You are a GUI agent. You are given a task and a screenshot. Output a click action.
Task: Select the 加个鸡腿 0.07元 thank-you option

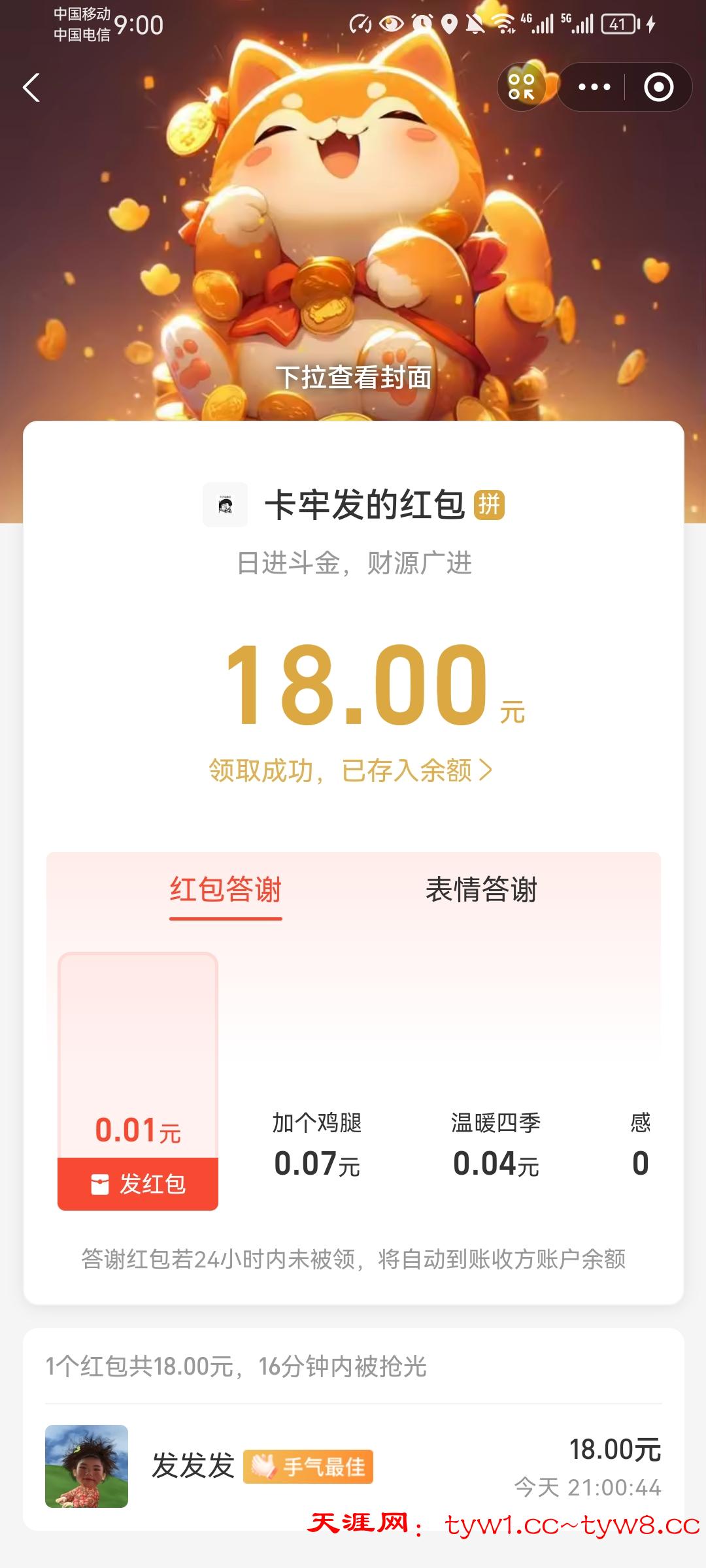pos(317,1145)
